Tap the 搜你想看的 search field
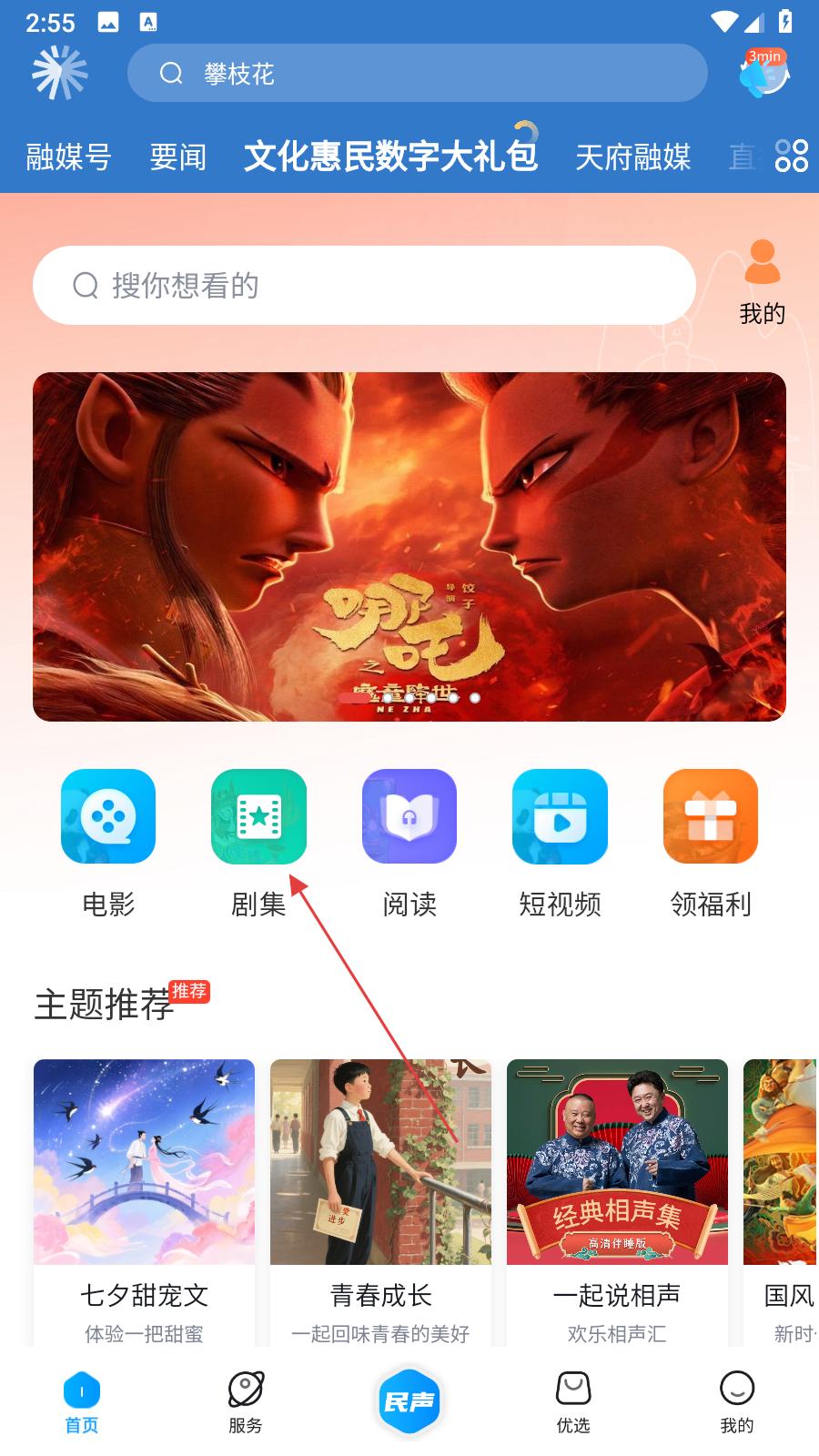This screenshot has width=819, height=1456. (x=364, y=286)
